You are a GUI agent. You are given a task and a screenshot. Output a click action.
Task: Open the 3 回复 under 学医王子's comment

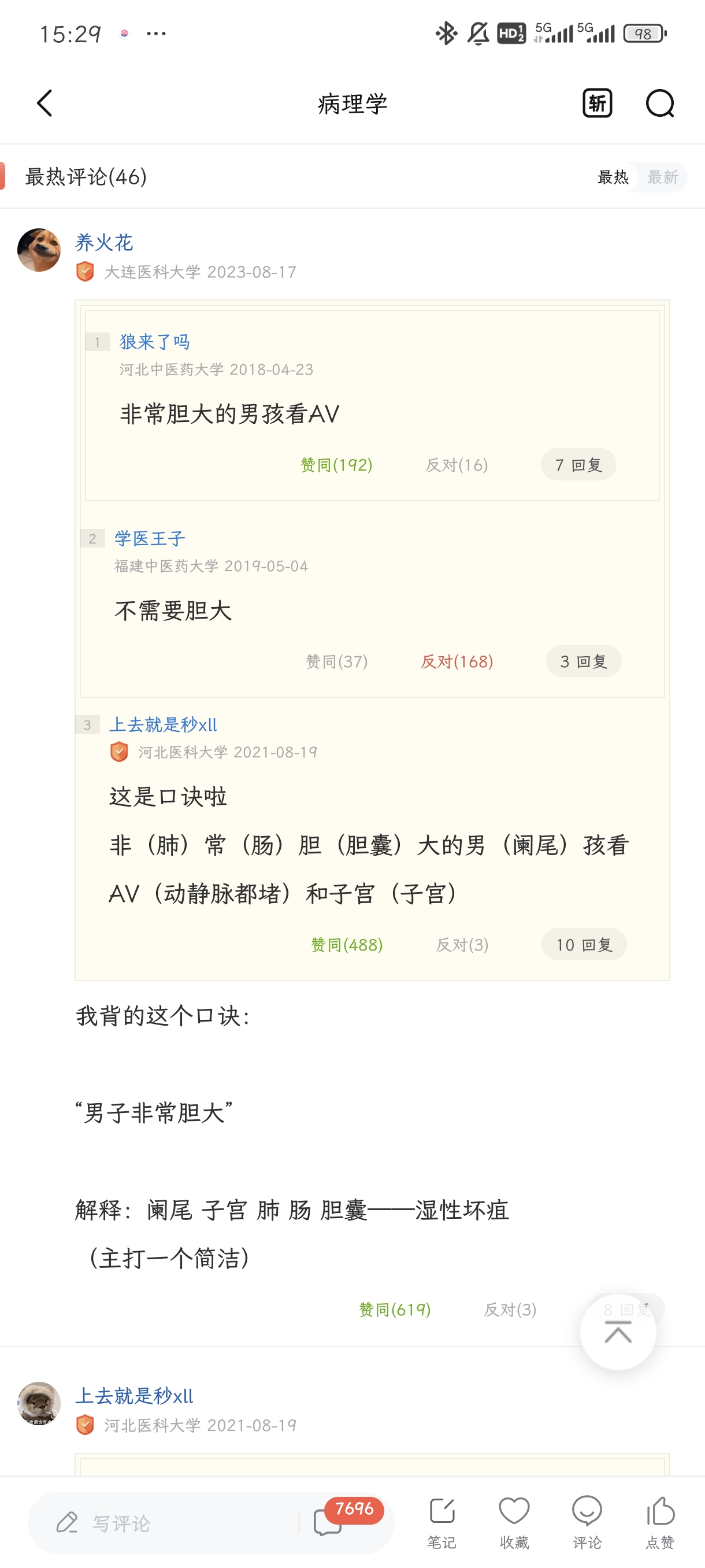[x=582, y=661]
